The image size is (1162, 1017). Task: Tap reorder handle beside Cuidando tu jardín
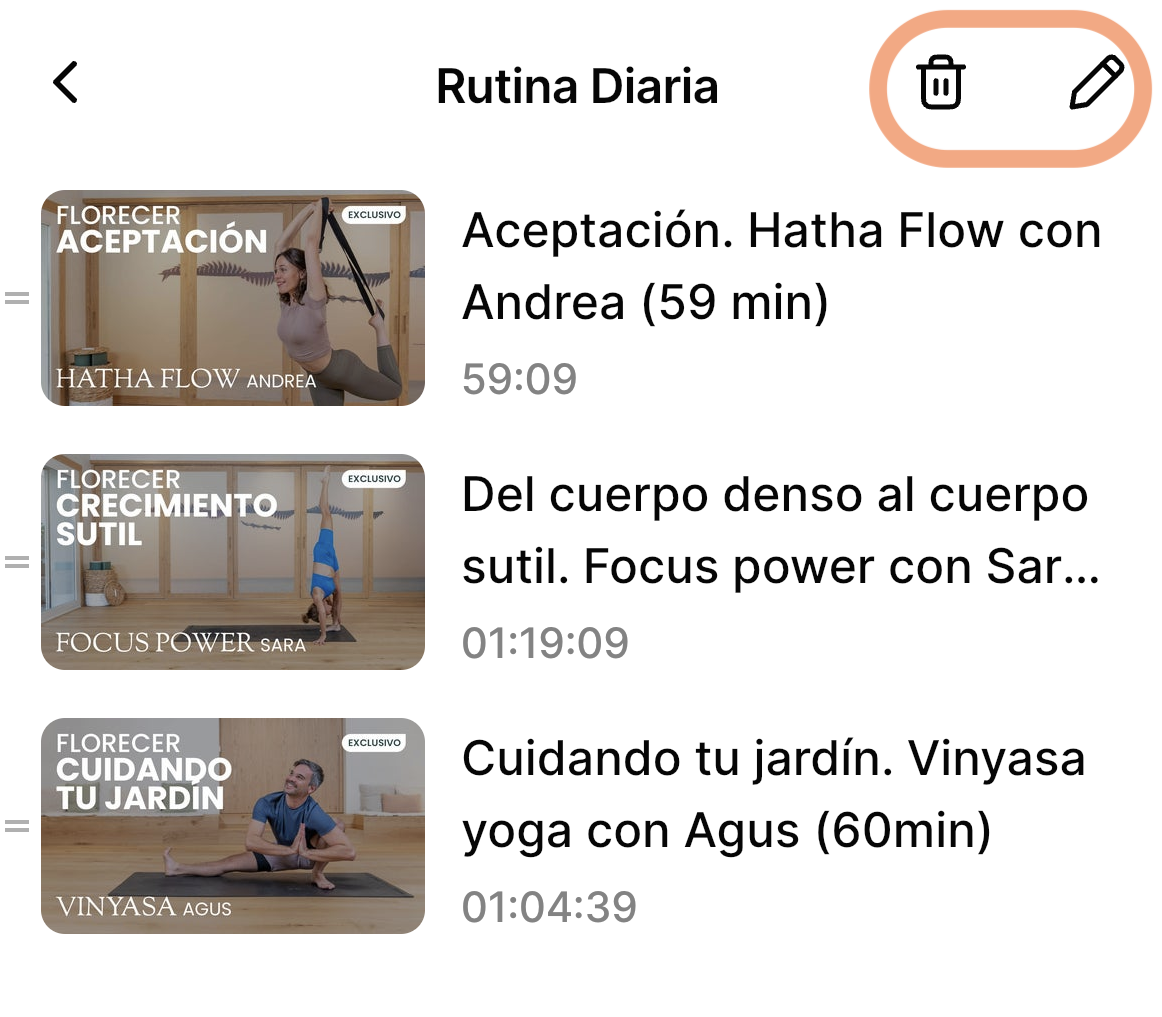(x=17, y=826)
